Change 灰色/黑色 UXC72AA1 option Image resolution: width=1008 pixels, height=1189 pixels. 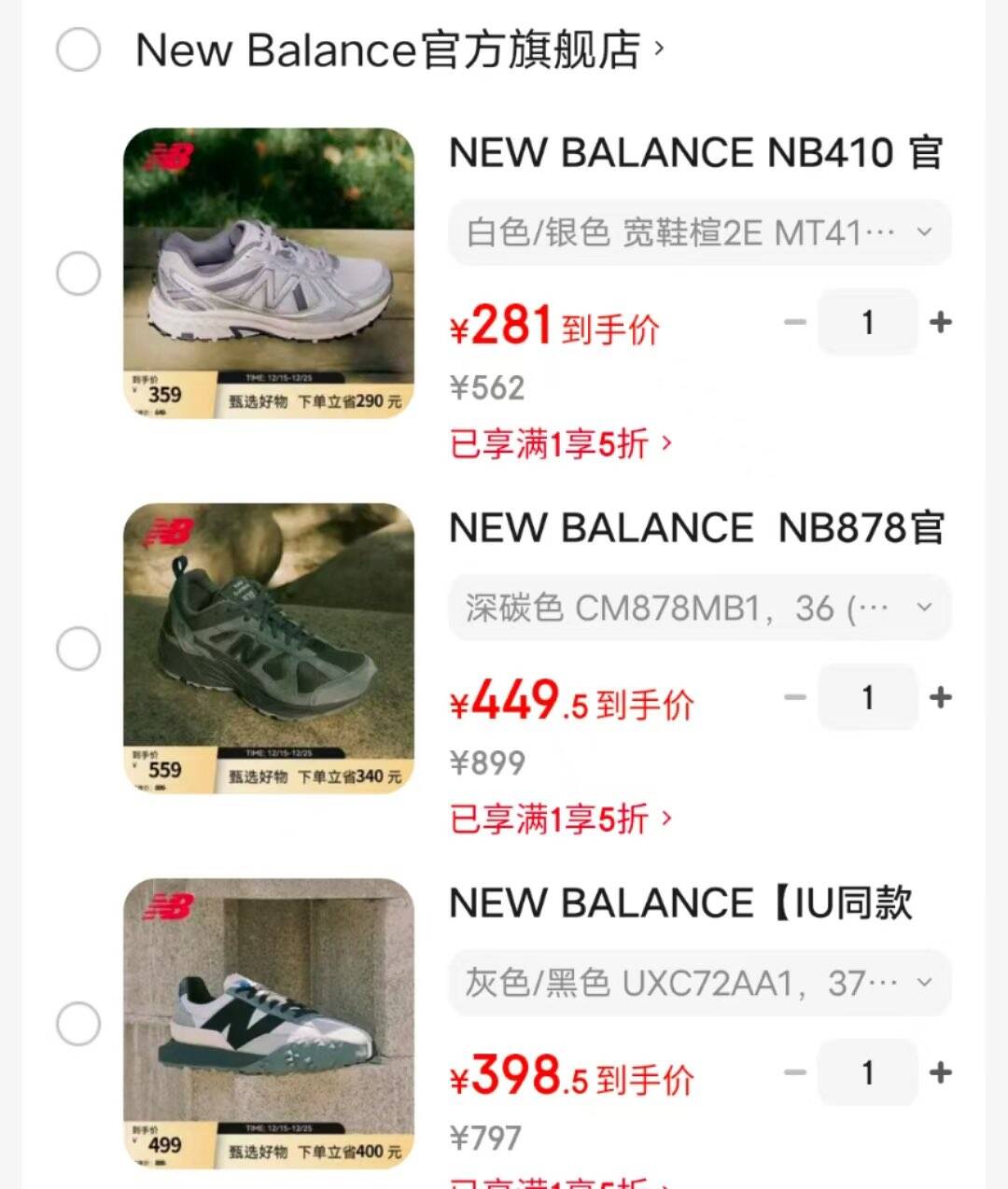pyautogui.click(x=699, y=983)
